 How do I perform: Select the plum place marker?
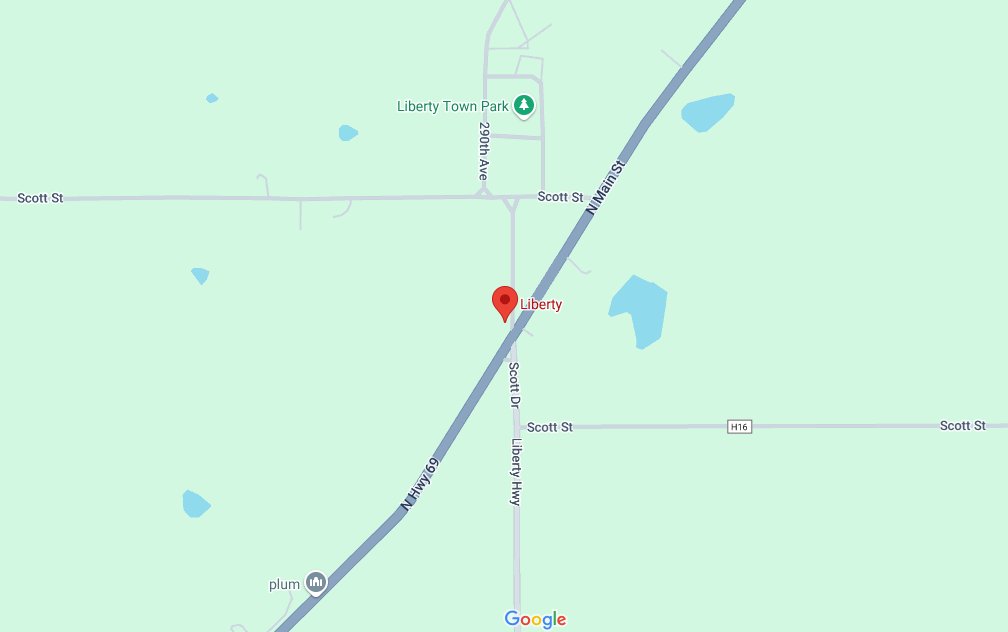tap(316, 582)
